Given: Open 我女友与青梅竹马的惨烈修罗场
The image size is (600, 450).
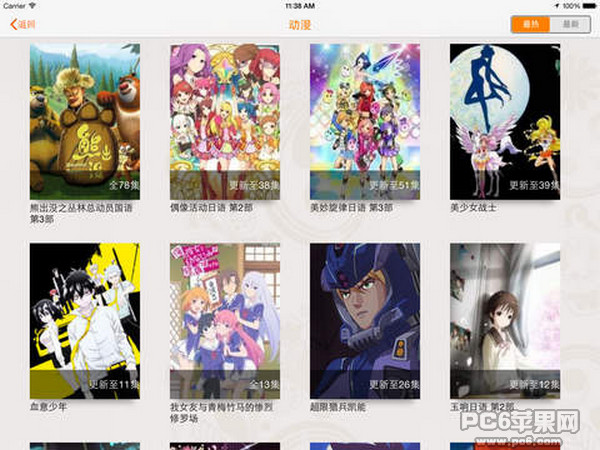Looking at the screenshot, I should point(225,320).
